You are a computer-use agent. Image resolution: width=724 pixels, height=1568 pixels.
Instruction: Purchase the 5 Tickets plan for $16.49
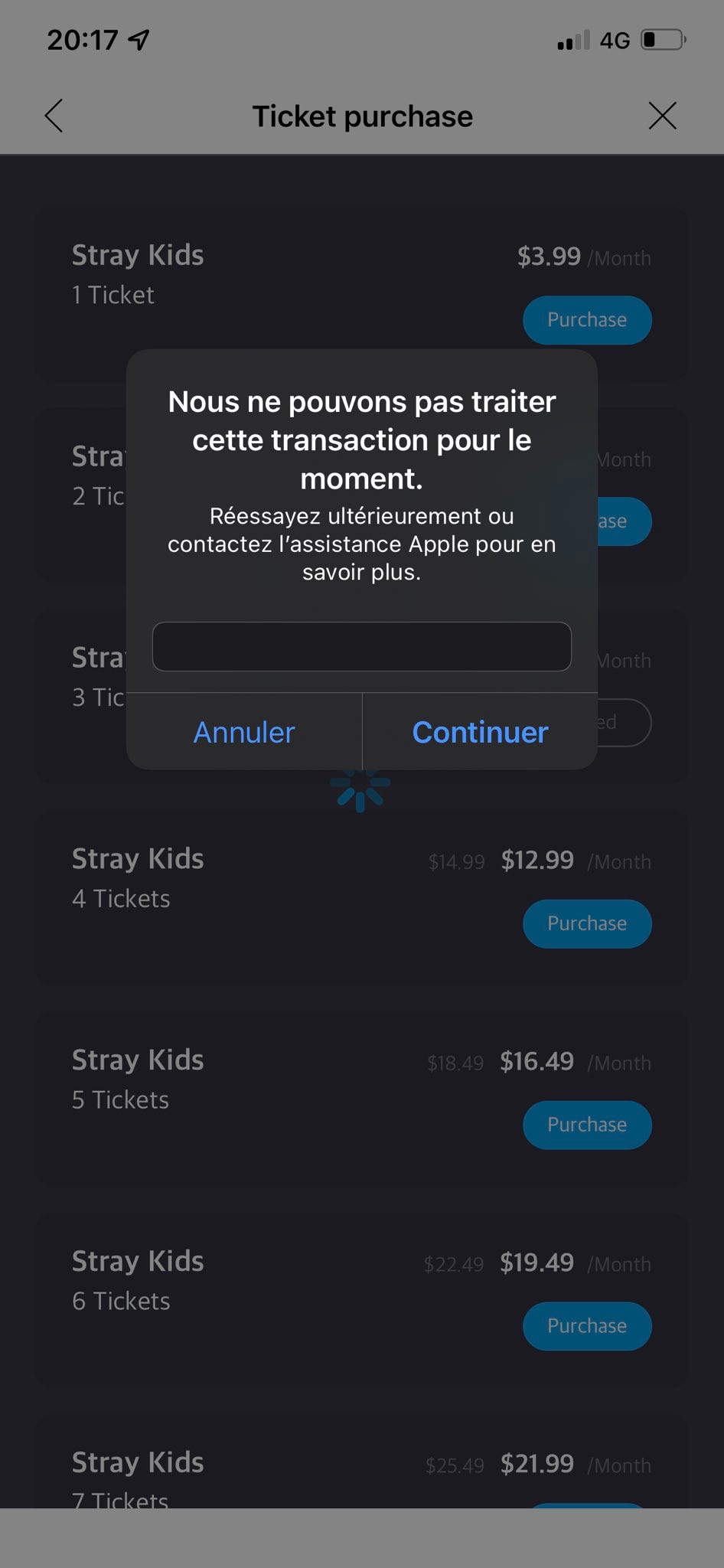pos(587,1125)
